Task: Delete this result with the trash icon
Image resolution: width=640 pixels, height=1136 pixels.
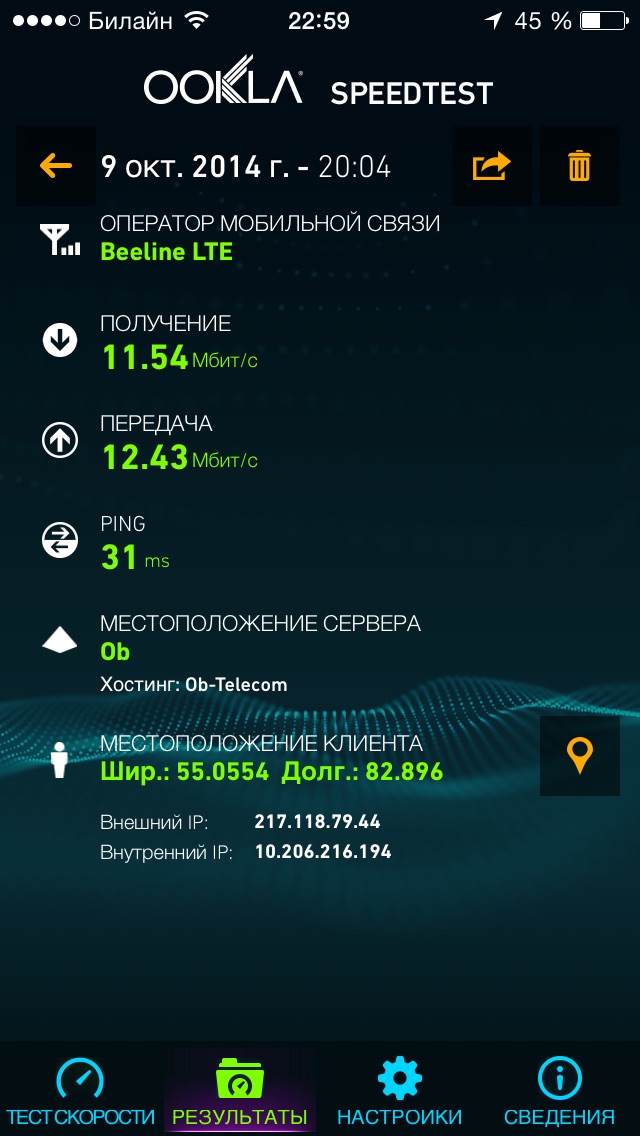Action: click(x=580, y=166)
